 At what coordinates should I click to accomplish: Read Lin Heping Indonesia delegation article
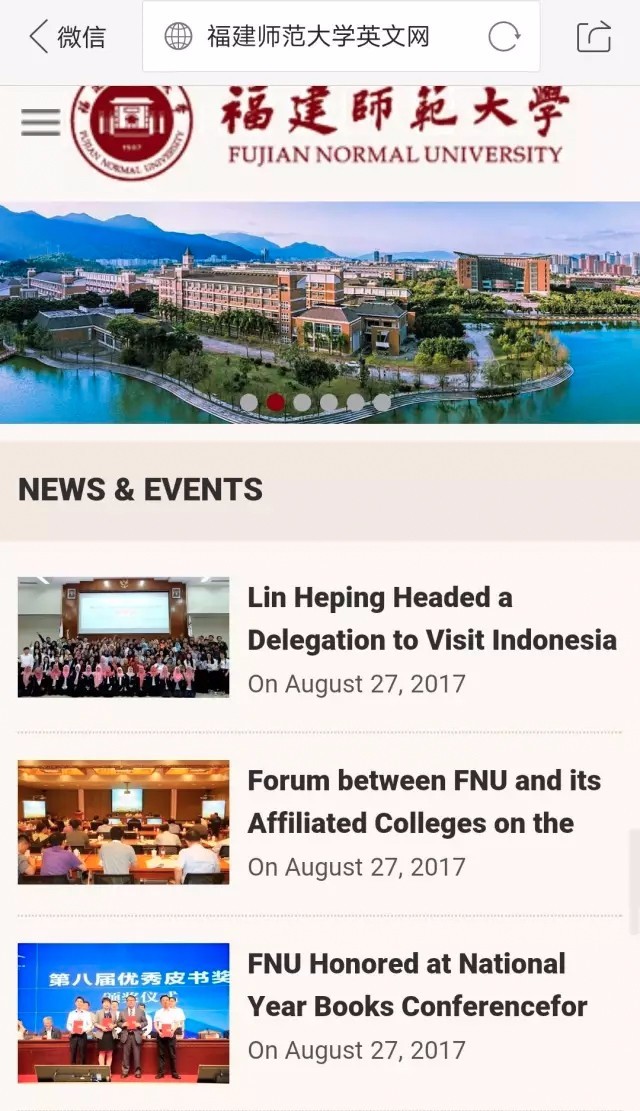click(432, 619)
